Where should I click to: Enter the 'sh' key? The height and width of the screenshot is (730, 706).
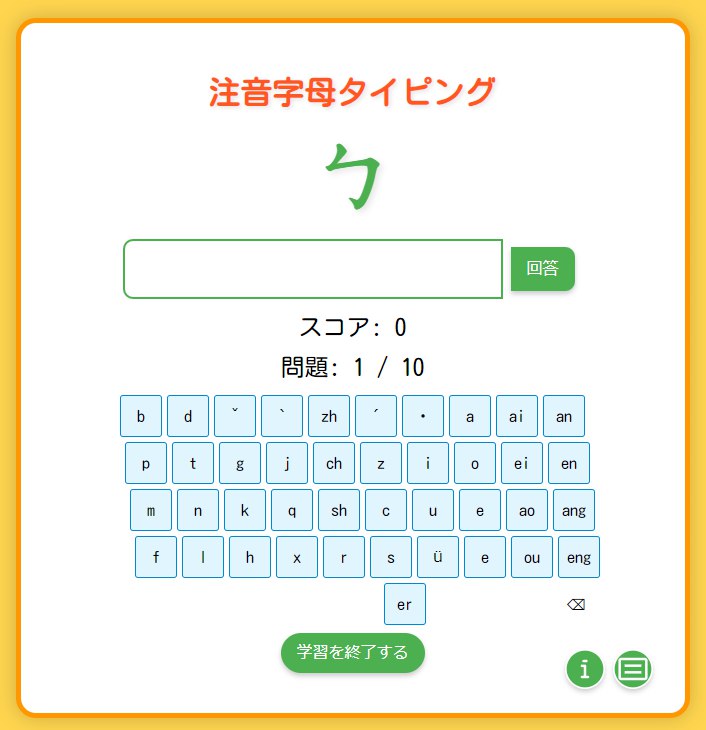(x=339, y=510)
